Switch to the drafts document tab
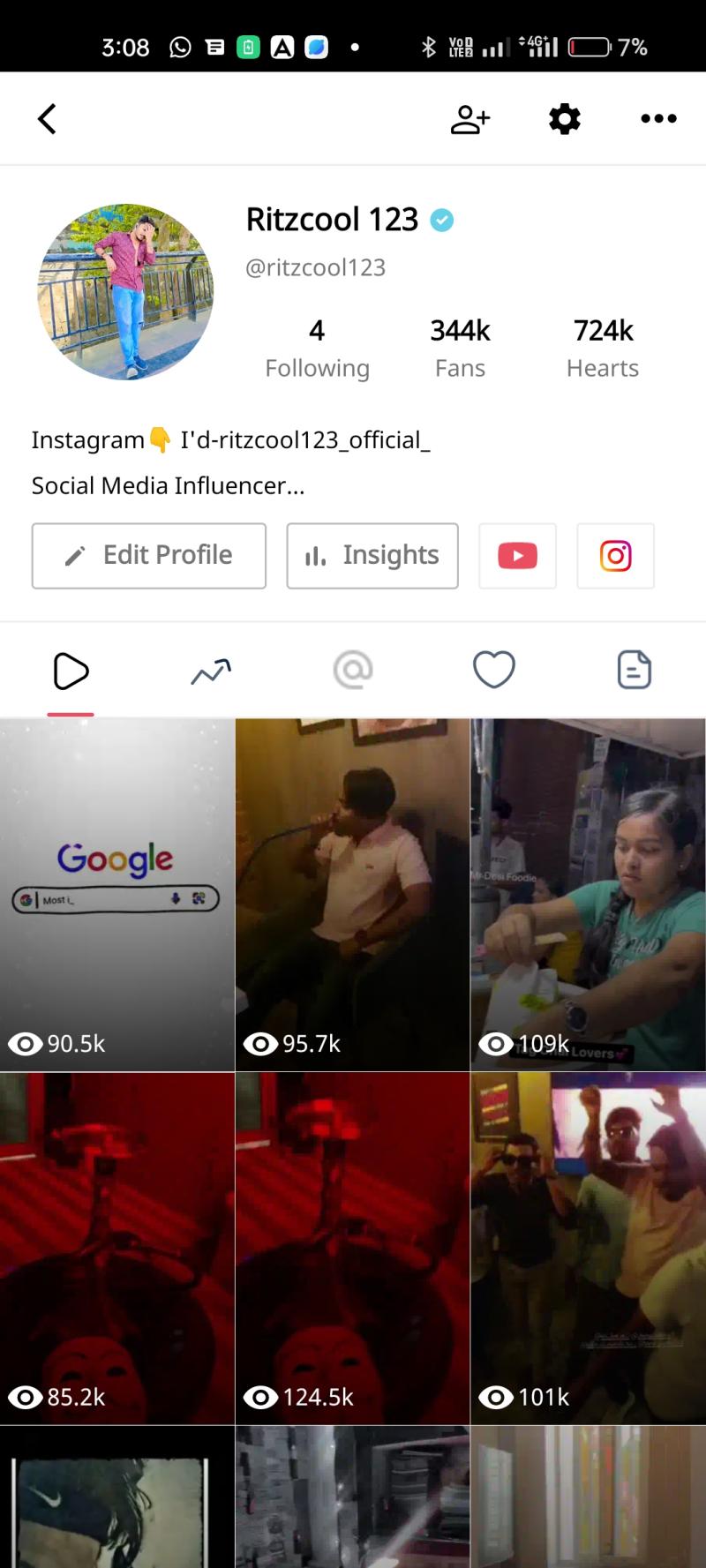706x1568 pixels. coord(635,670)
